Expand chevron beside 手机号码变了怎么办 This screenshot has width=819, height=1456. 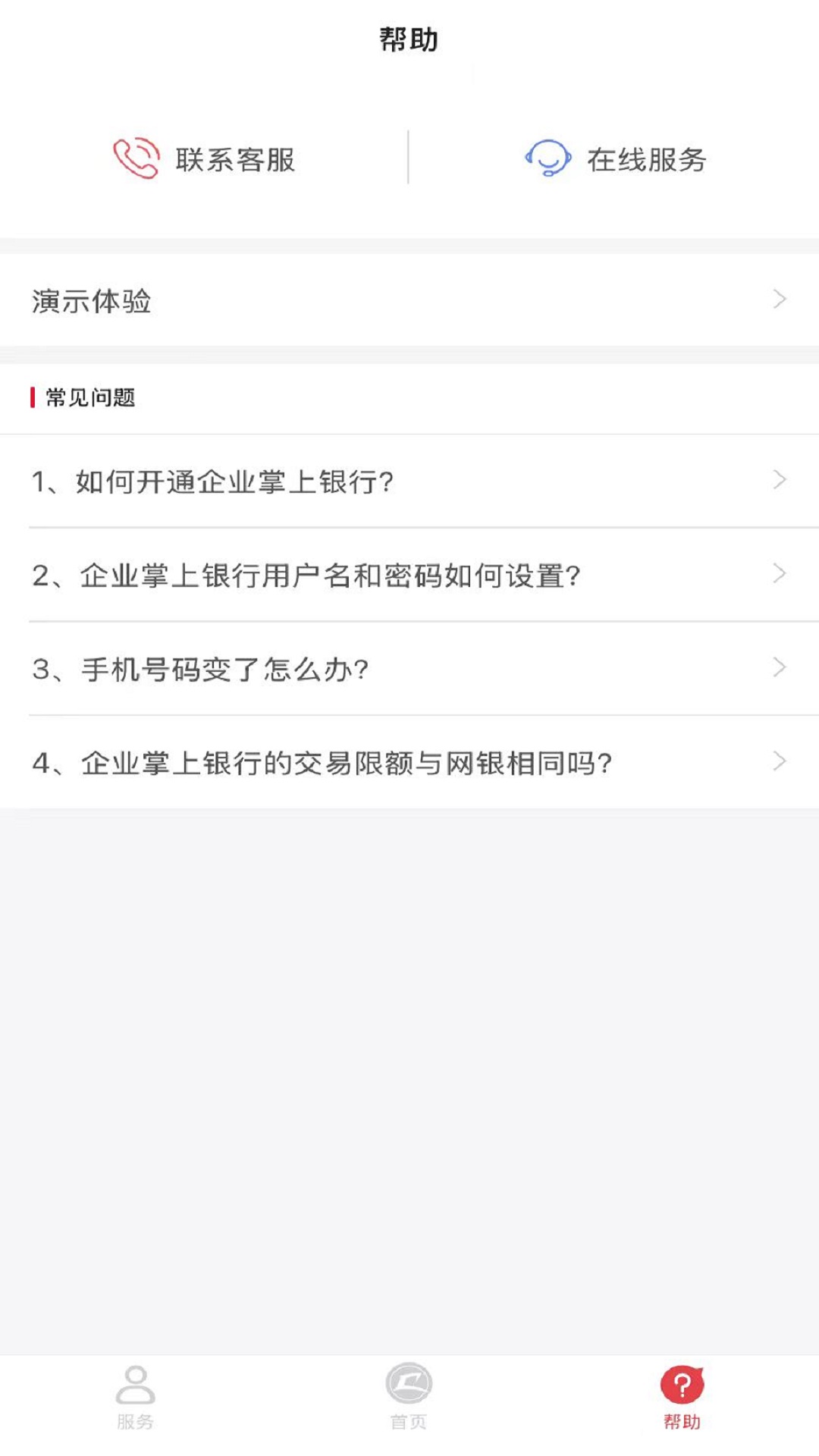(780, 667)
